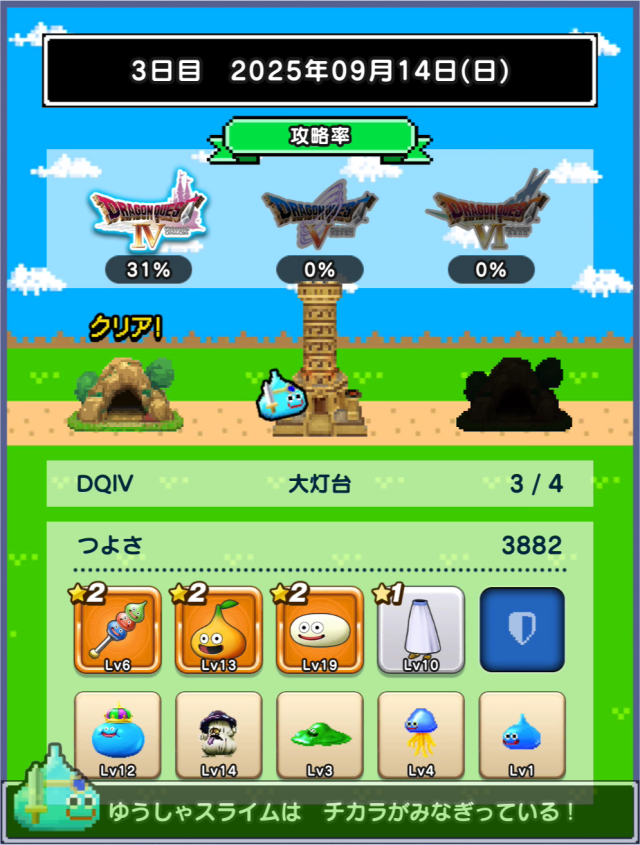Open the empty shield equipment slot
Screen dimensions: 640x845
[x=522, y=630]
